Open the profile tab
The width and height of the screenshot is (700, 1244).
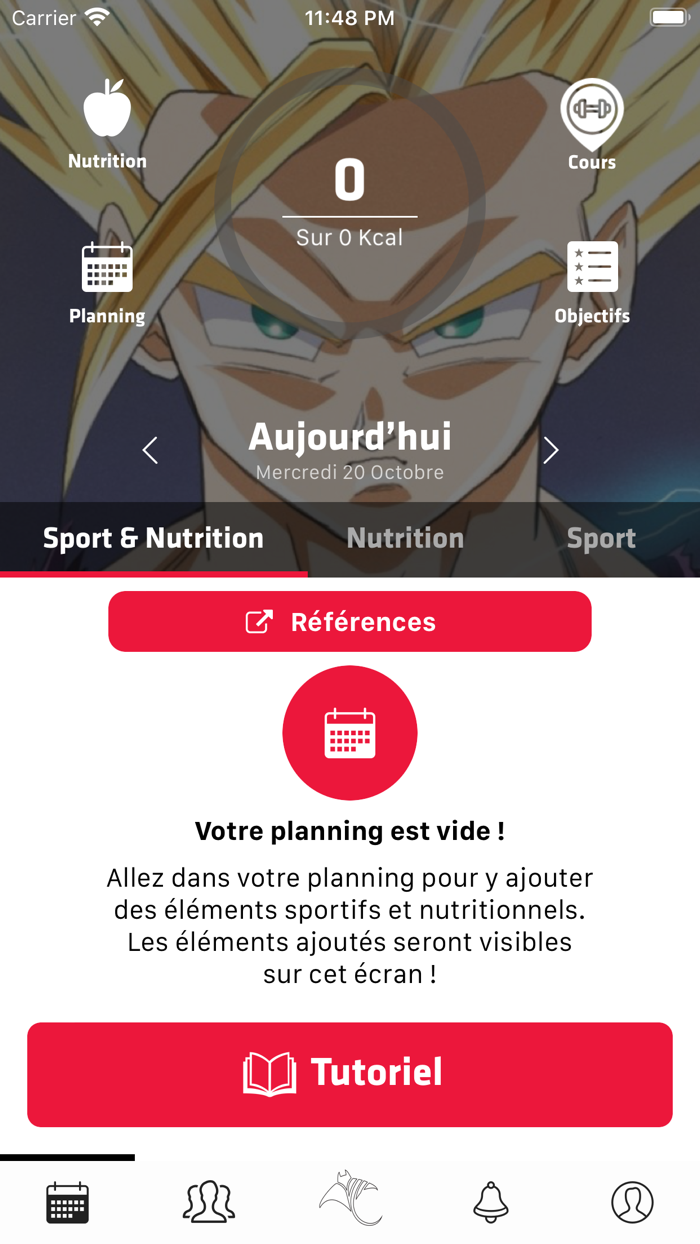[632, 1202]
